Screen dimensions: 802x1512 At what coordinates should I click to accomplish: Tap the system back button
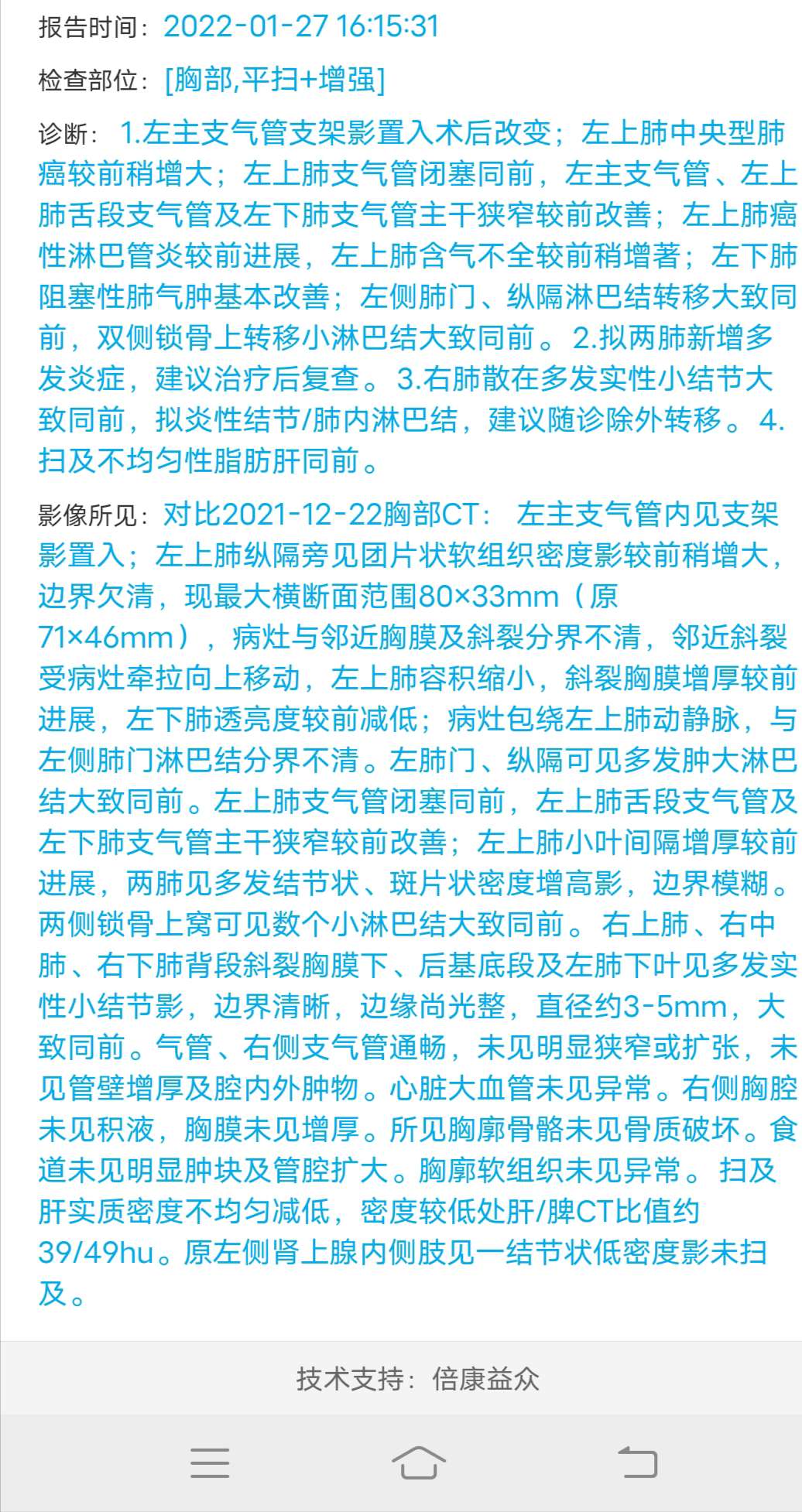(637, 1462)
